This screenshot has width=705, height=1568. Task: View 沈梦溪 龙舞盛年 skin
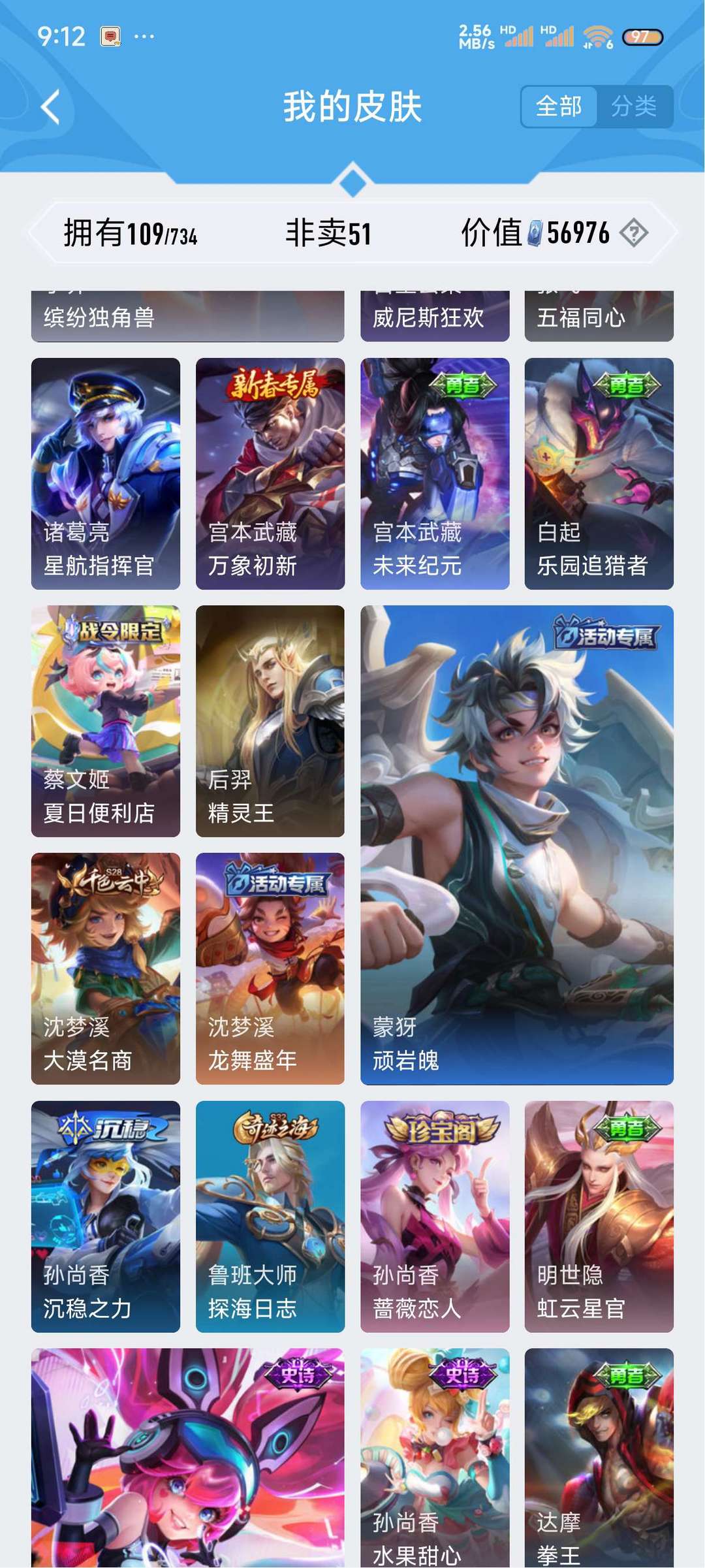click(x=270, y=968)
